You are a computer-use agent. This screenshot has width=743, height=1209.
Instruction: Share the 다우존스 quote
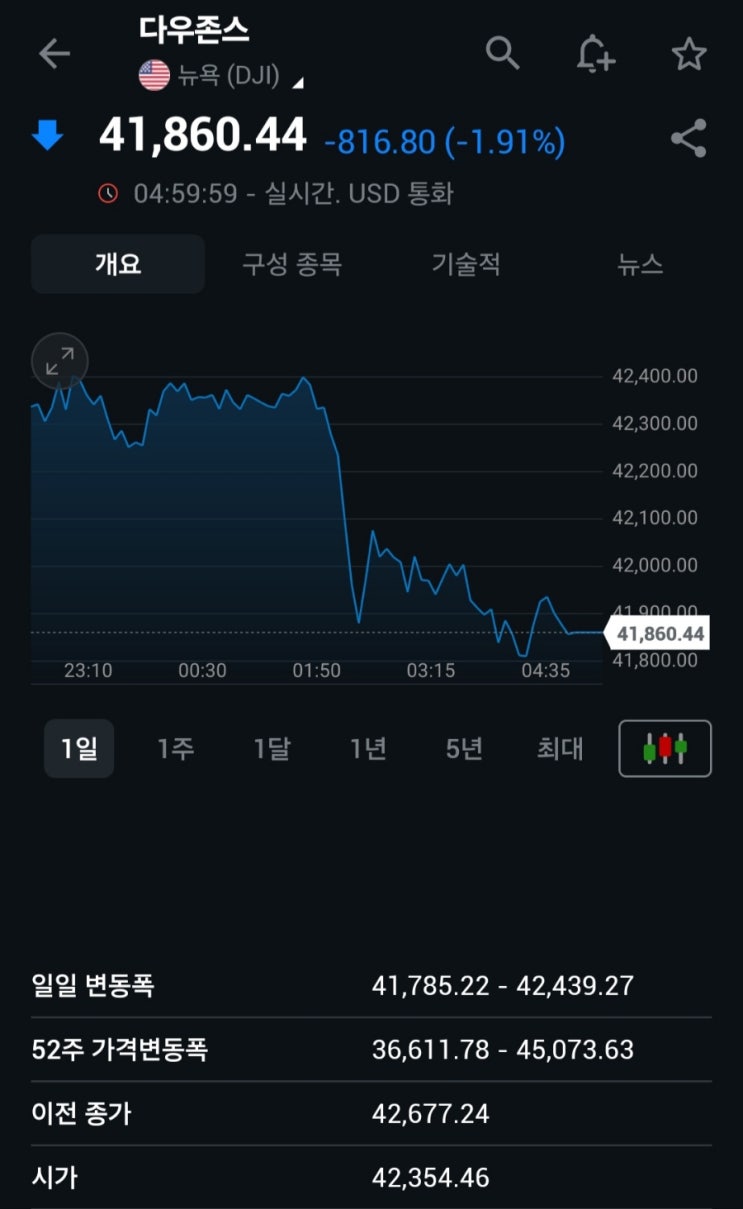[688, 139]
